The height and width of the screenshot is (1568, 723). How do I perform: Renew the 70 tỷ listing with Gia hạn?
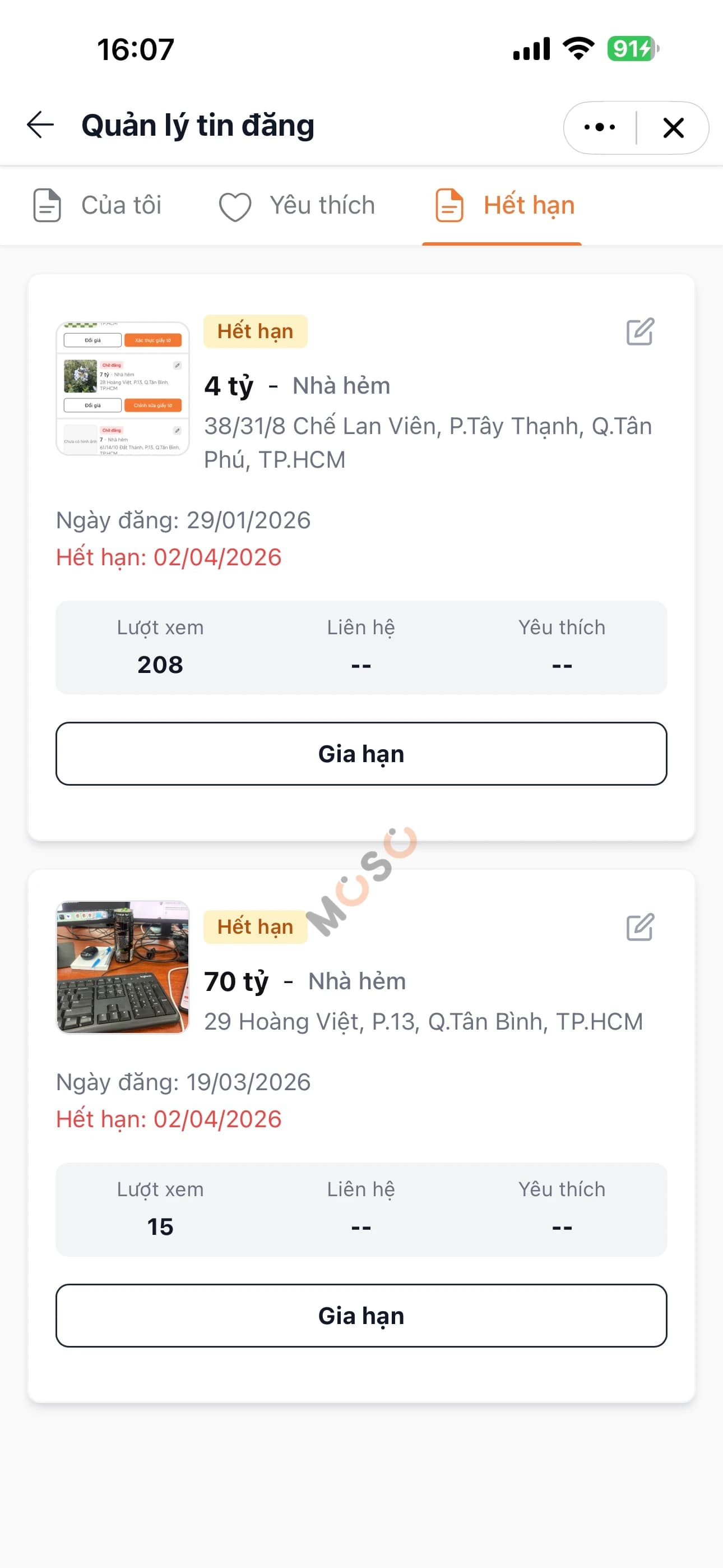coord(361,1316)
